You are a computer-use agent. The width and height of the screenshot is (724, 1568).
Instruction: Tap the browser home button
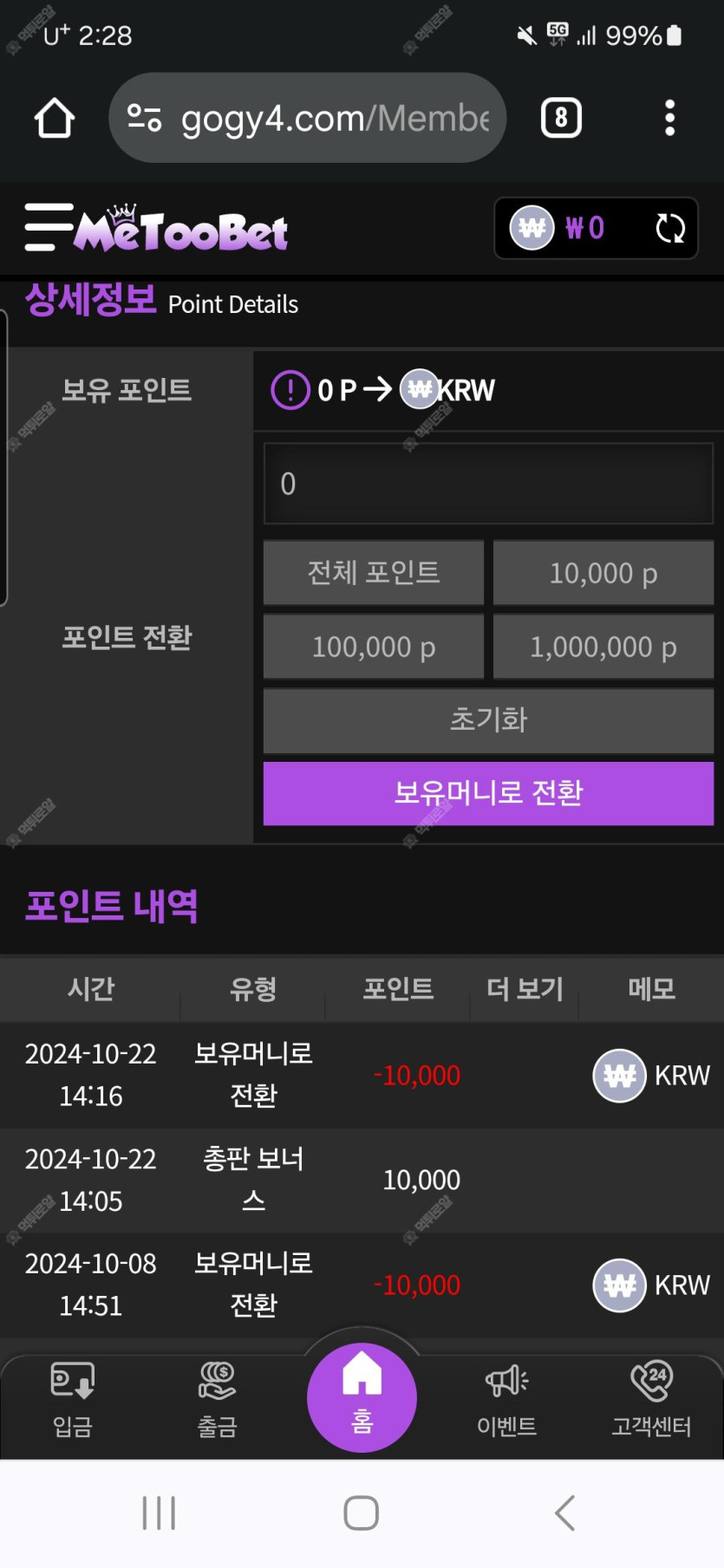point(55,118)
